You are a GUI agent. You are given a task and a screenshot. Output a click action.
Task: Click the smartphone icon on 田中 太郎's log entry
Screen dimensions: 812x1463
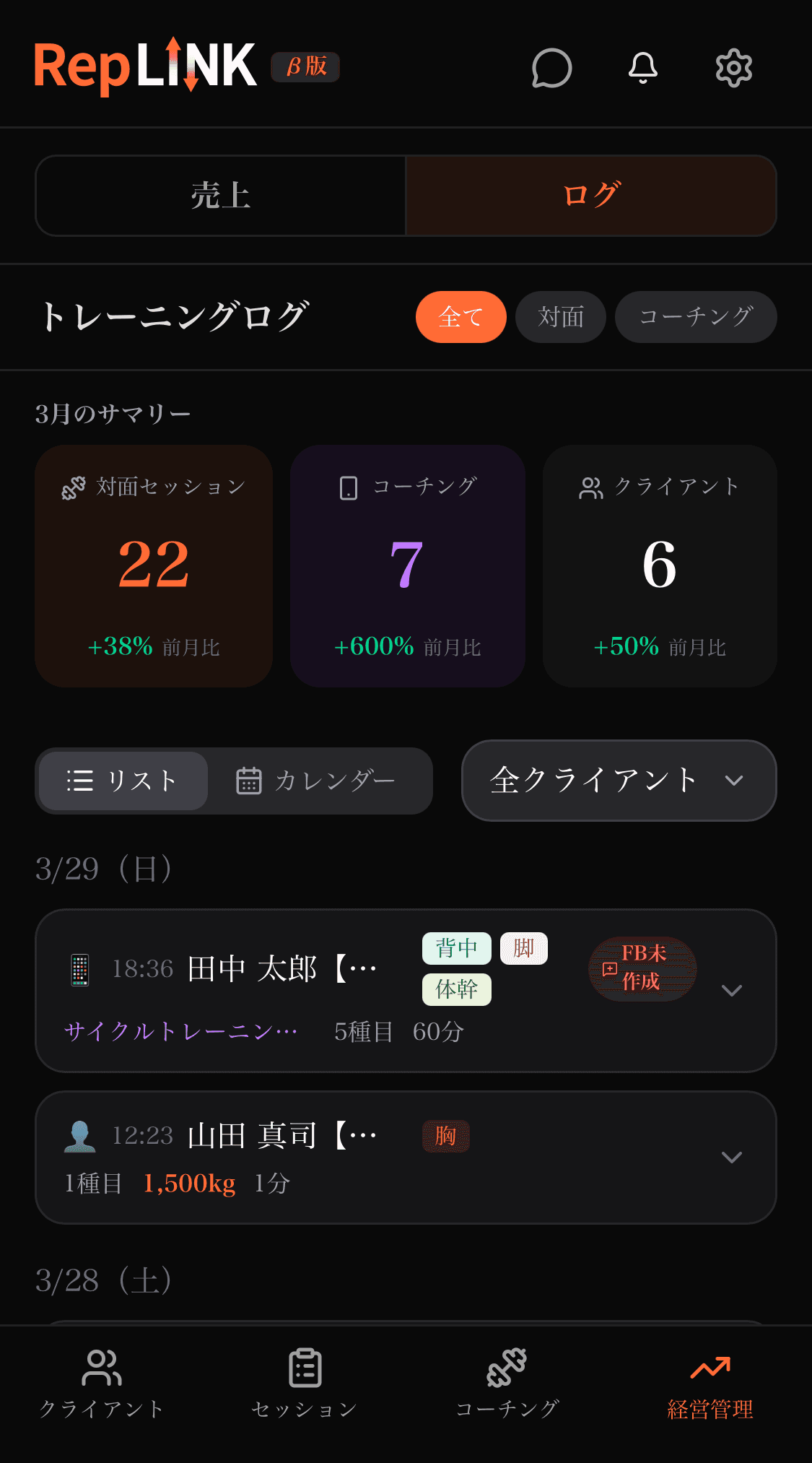(x=78, y=970)
